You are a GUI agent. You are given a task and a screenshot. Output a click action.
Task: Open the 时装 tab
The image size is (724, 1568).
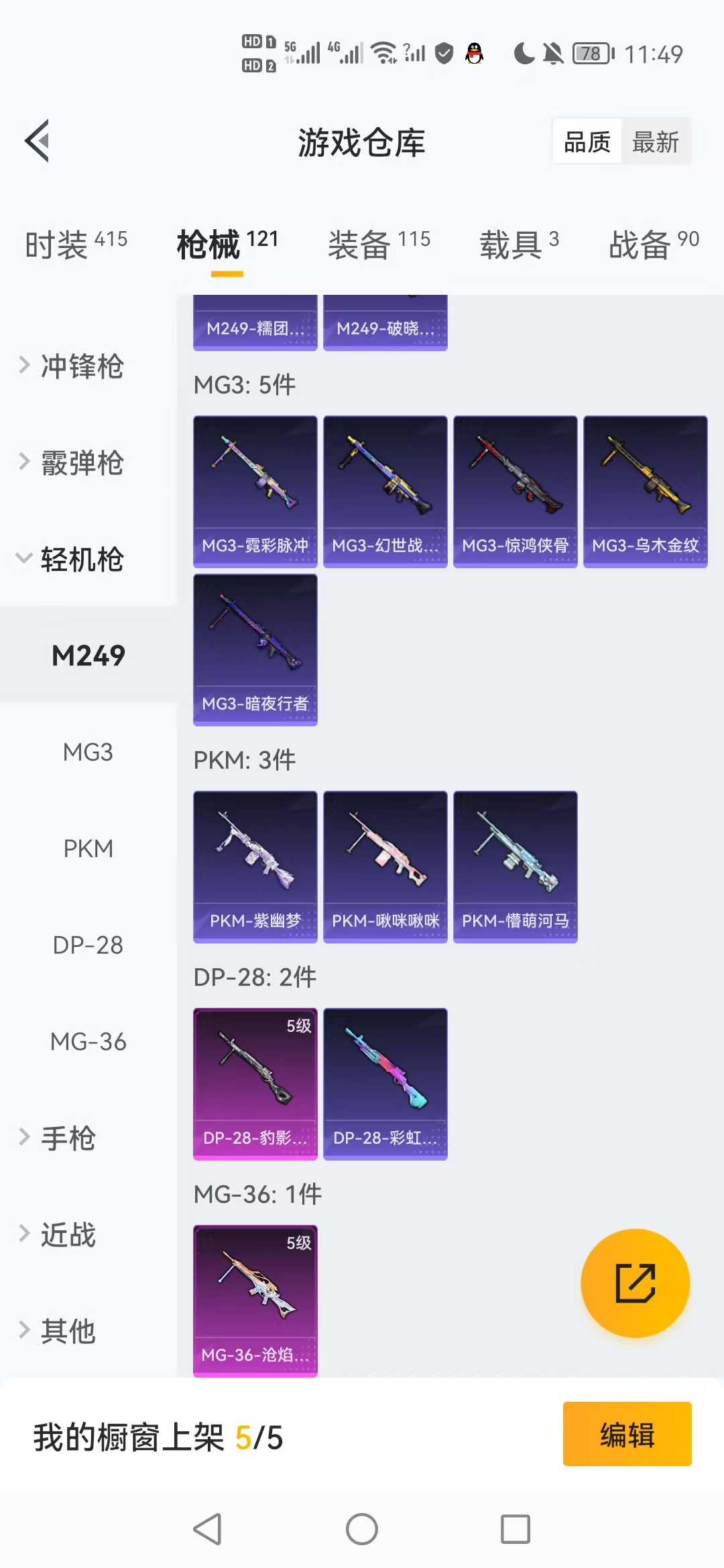tap(56, 245)
